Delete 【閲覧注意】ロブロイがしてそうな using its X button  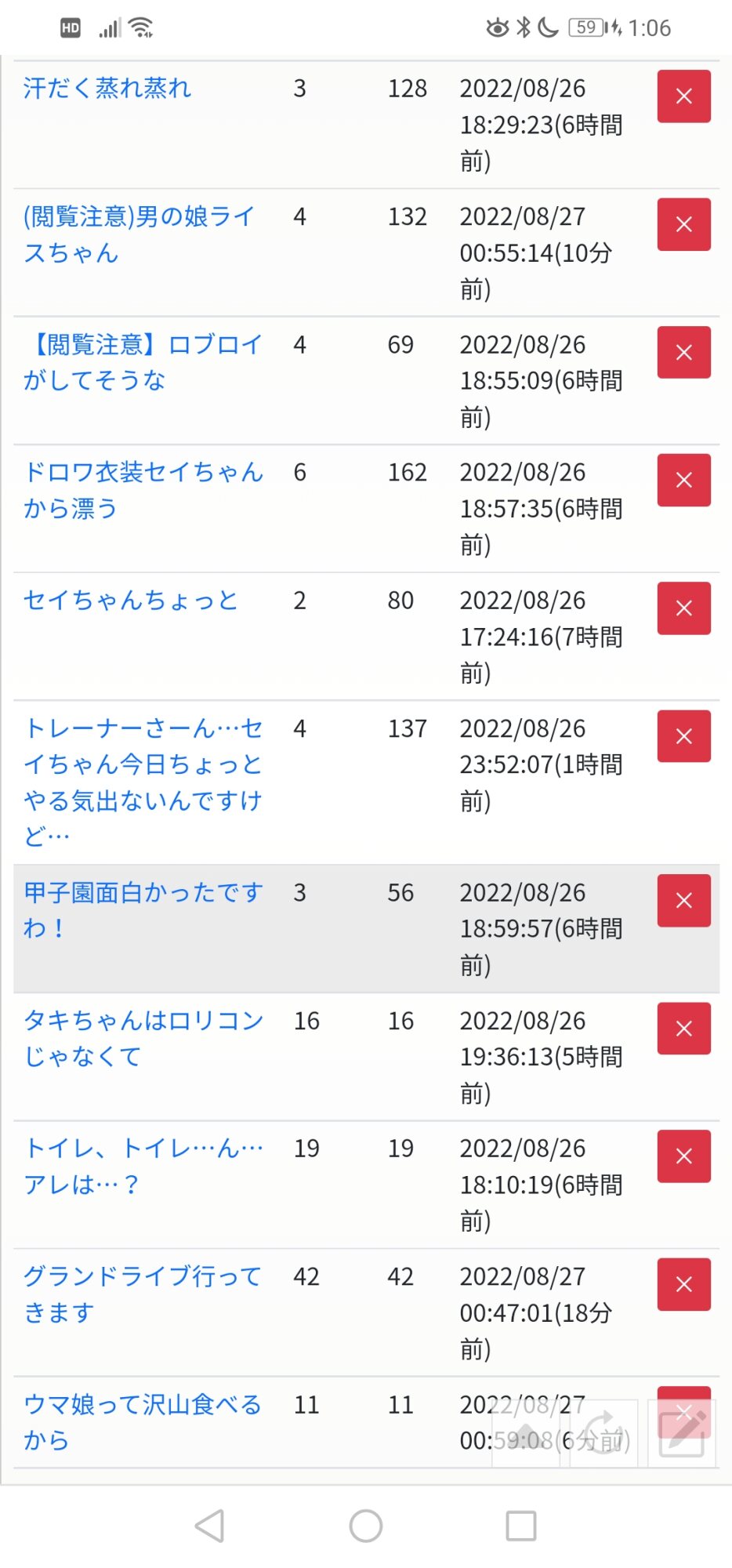click(x=683, y=352)
